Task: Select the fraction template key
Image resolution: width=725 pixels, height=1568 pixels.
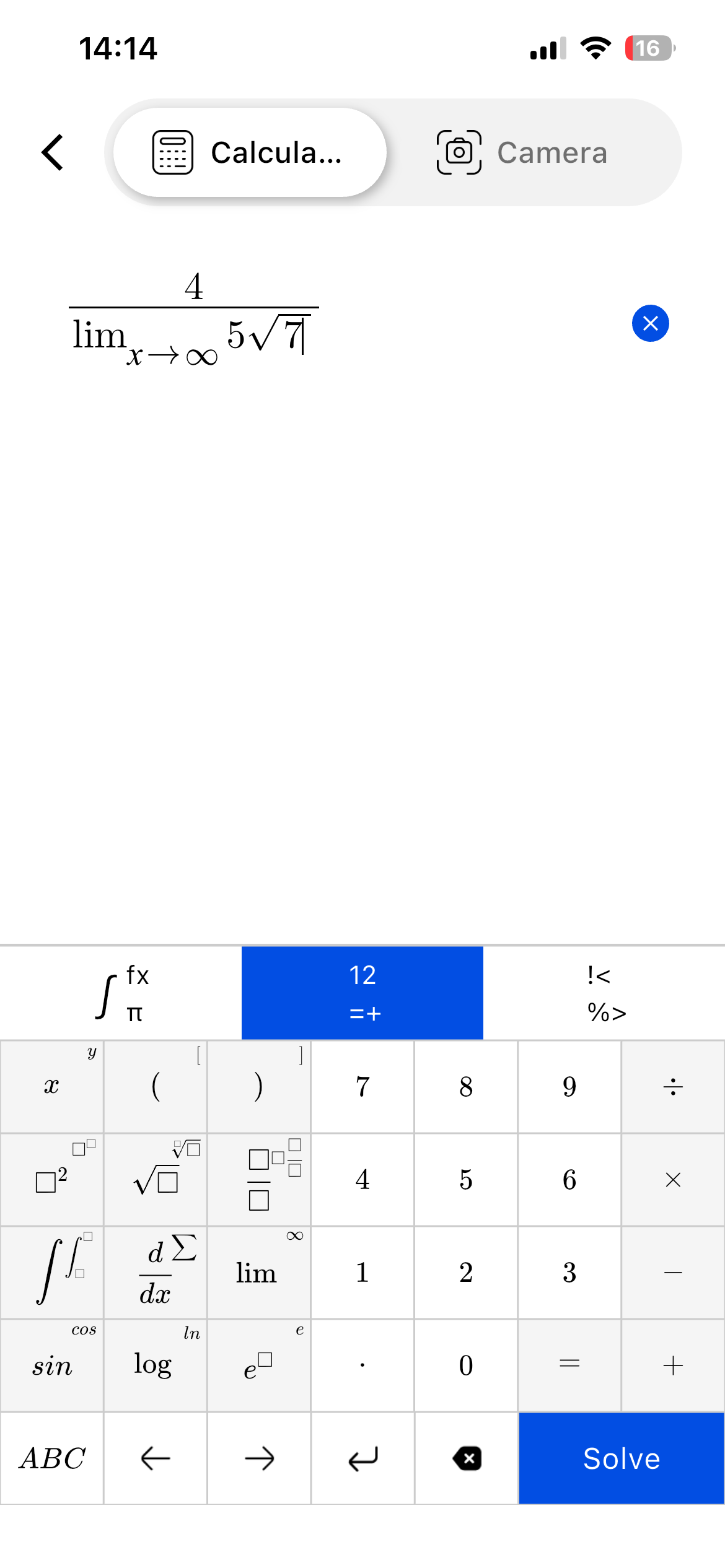Action: click(x=258, y=1179)
